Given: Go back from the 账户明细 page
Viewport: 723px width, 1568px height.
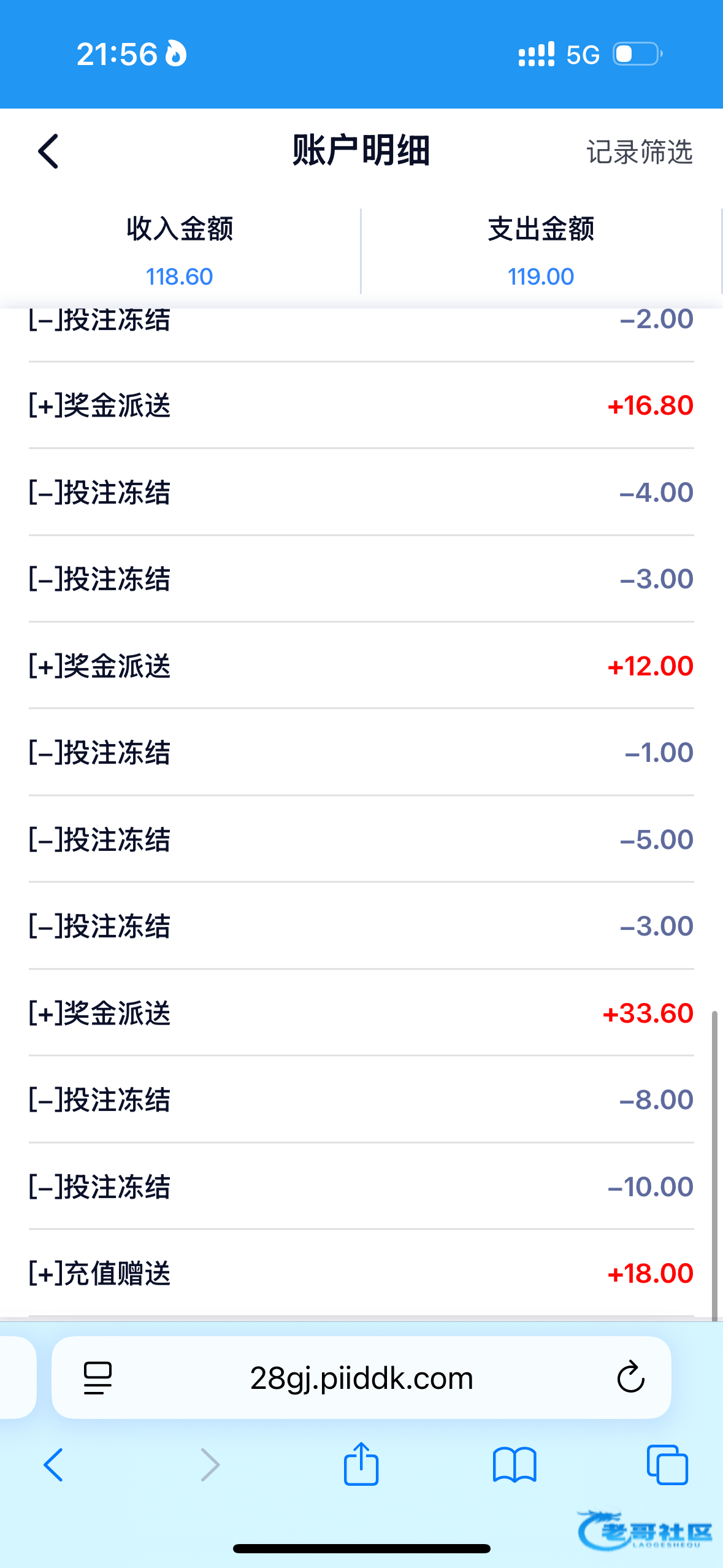Looking at the screenshot, I should pos(48,151).
